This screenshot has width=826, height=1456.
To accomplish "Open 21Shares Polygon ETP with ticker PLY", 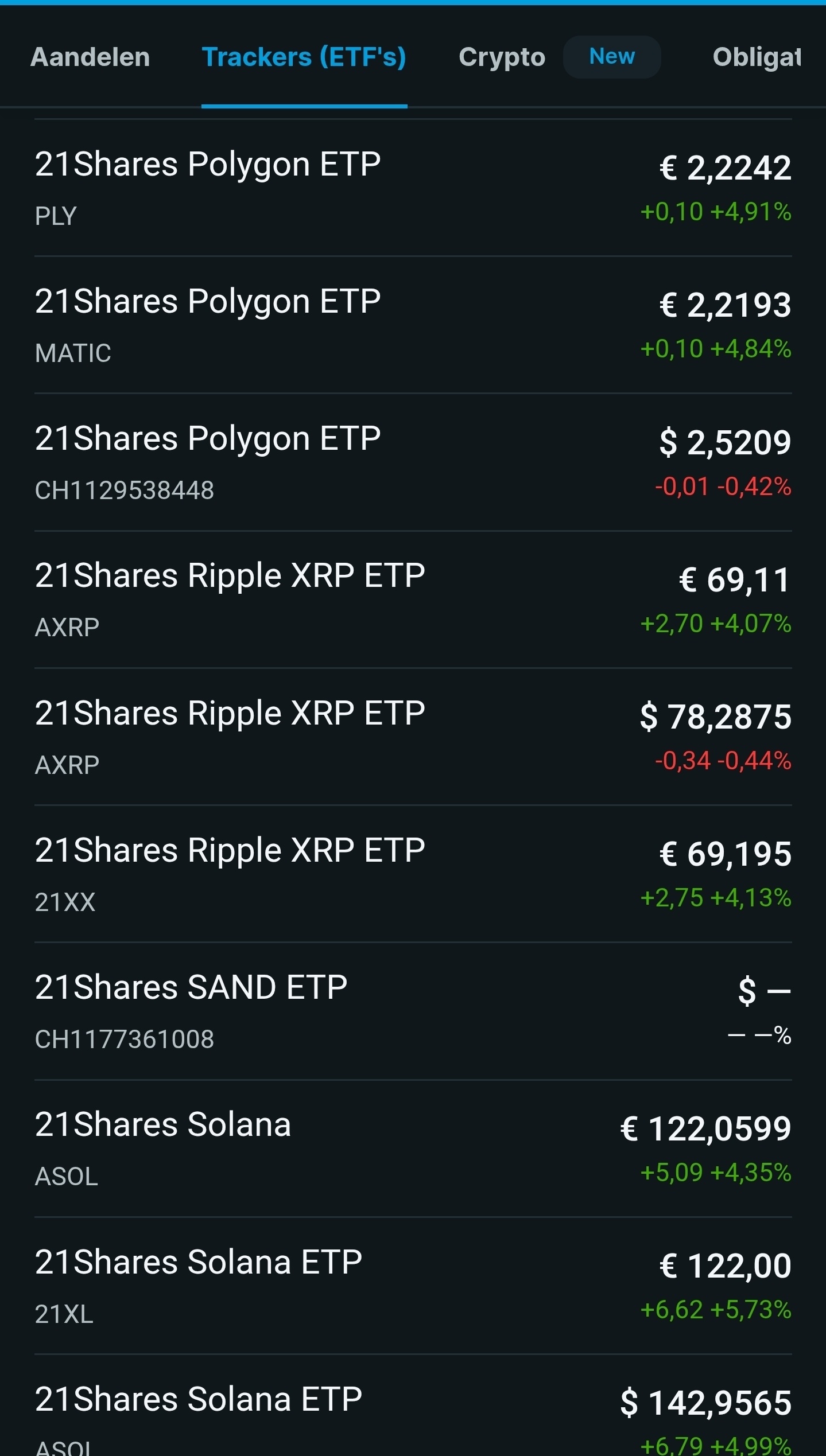I will coord(413,188).
